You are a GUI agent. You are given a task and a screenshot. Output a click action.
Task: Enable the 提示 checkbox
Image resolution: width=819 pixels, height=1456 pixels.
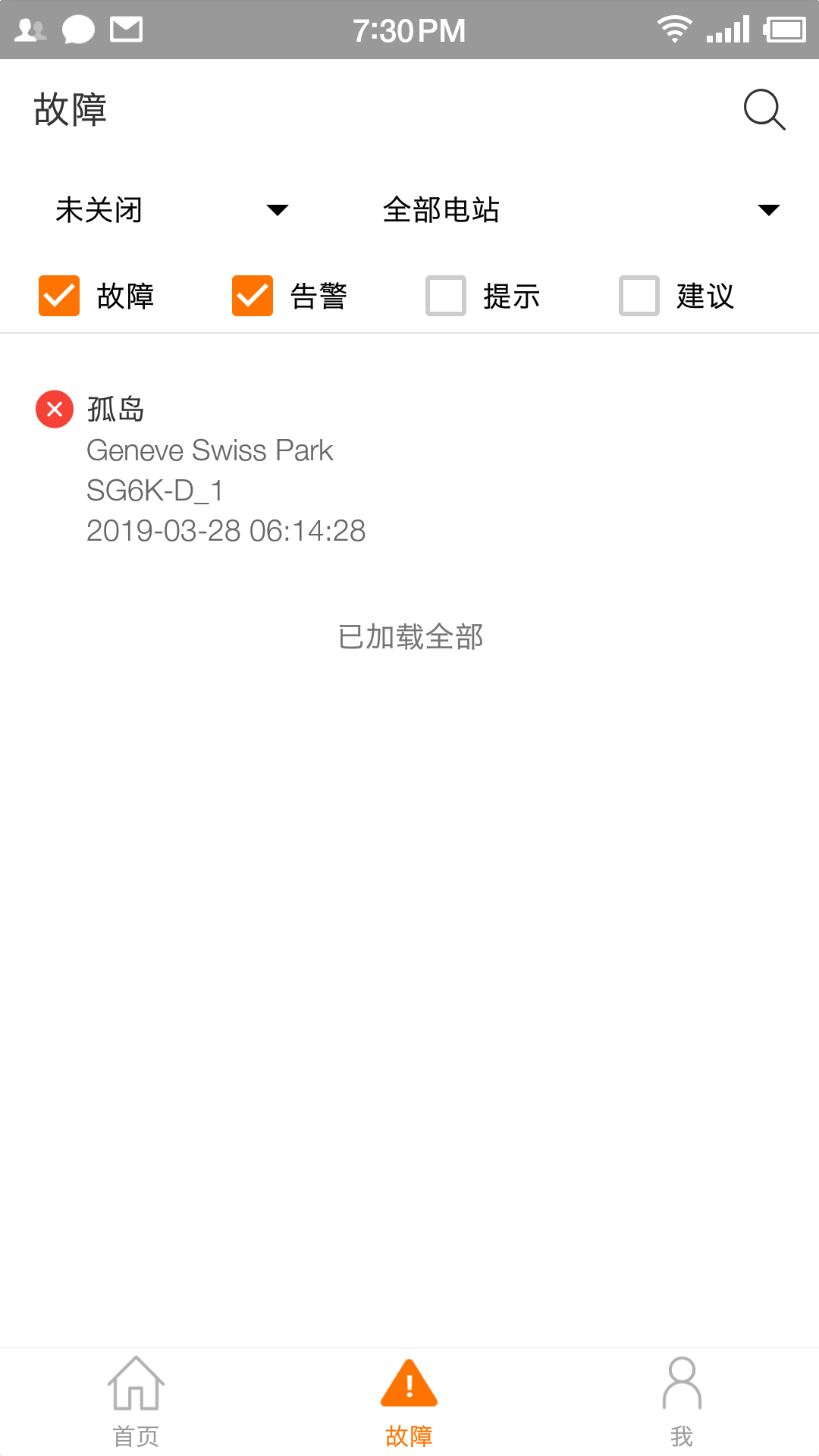tap(444, 296)
